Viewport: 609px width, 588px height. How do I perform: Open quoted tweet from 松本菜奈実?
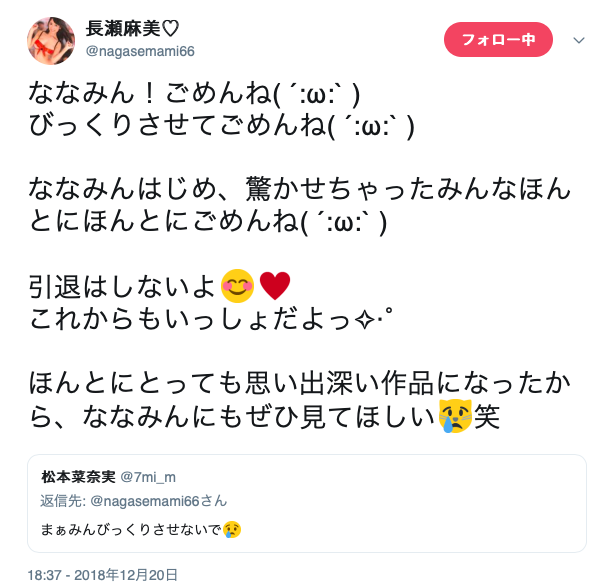coord(307,504)
